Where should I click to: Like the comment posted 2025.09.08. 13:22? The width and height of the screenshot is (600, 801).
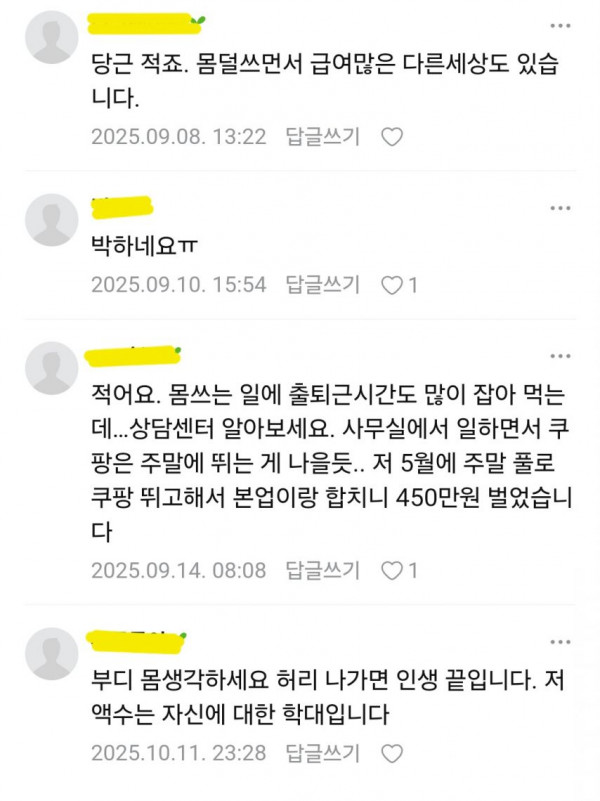point(392,137)
